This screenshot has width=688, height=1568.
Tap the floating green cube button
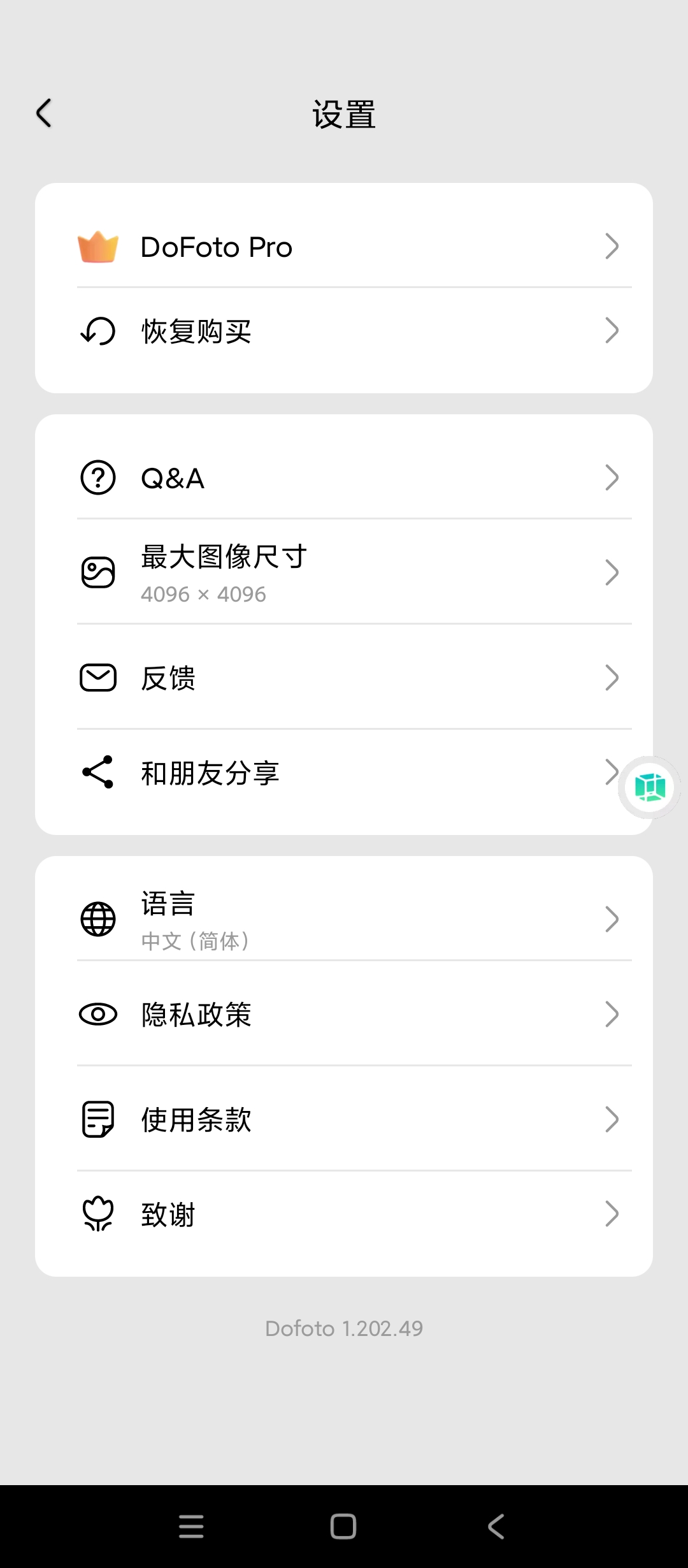tap(650, 788)
